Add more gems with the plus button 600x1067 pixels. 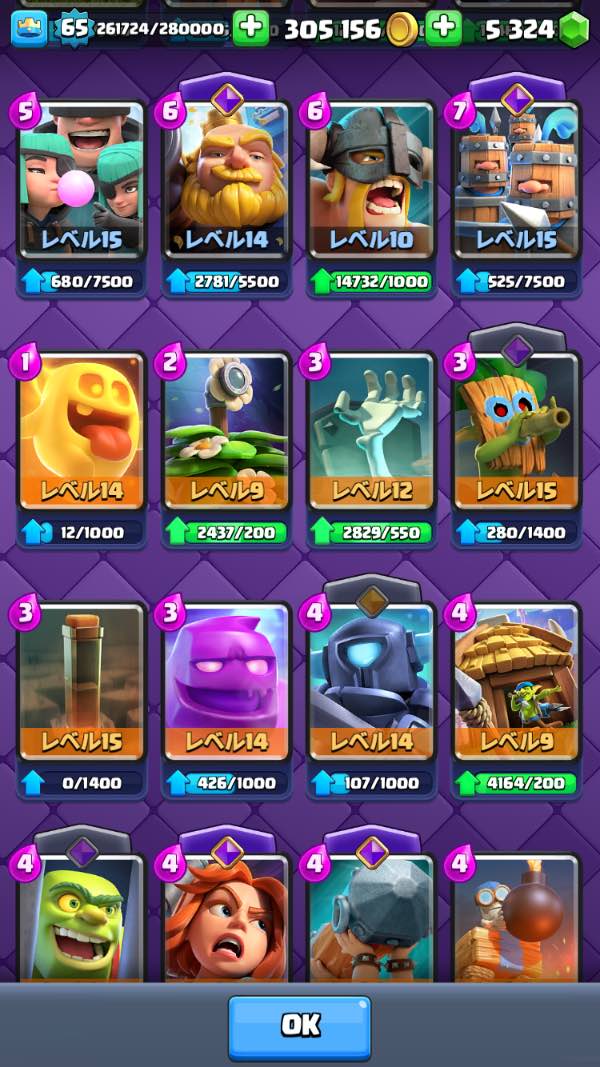[x=444, y=28]
